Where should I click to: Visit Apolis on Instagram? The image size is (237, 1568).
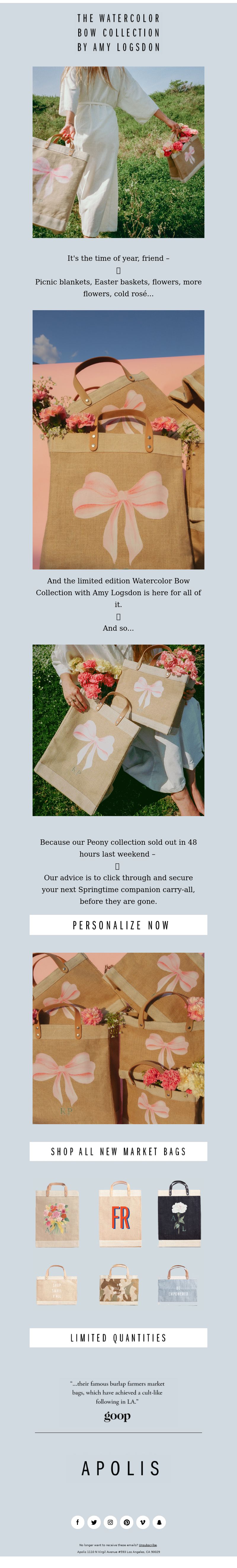tap(110, 1522)
